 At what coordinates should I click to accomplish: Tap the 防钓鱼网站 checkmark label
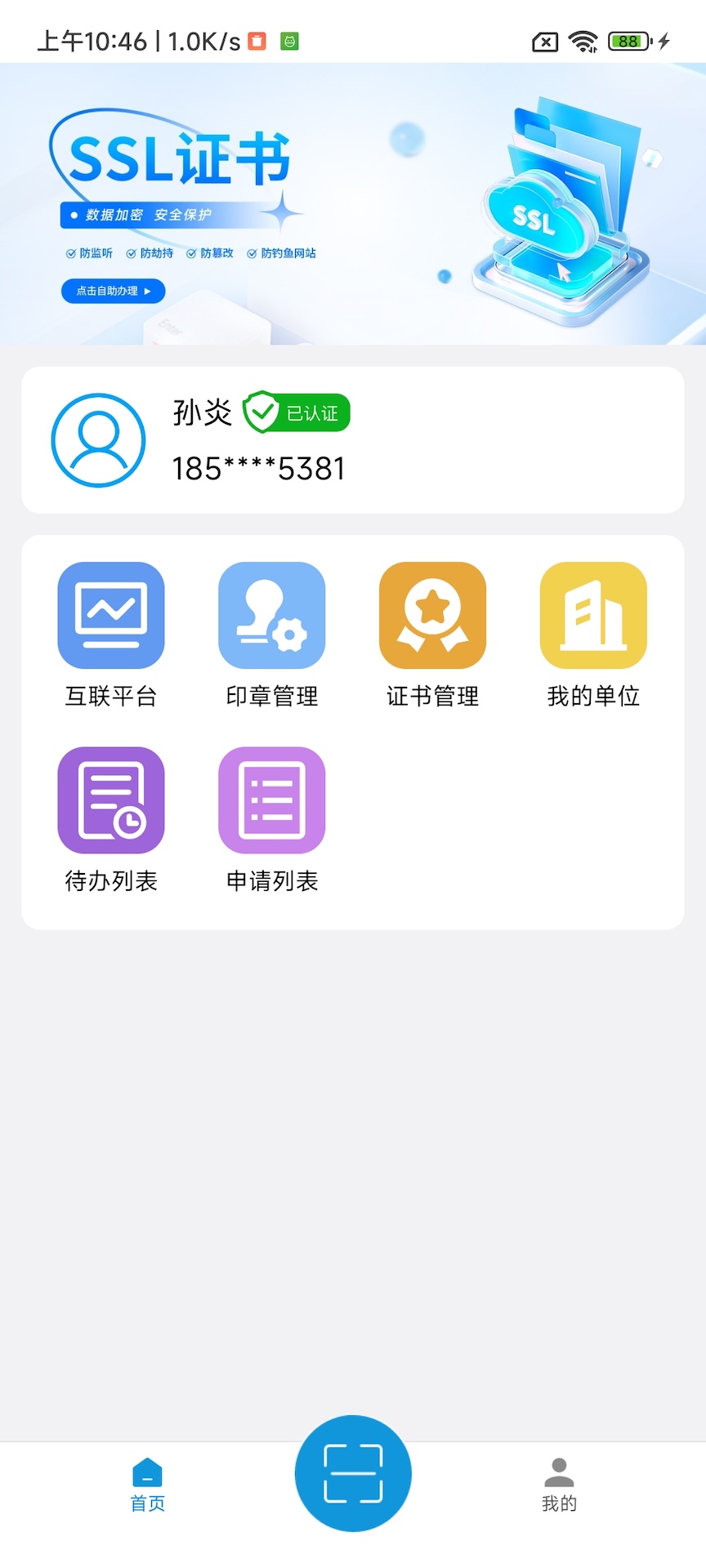tap(282, 253)
